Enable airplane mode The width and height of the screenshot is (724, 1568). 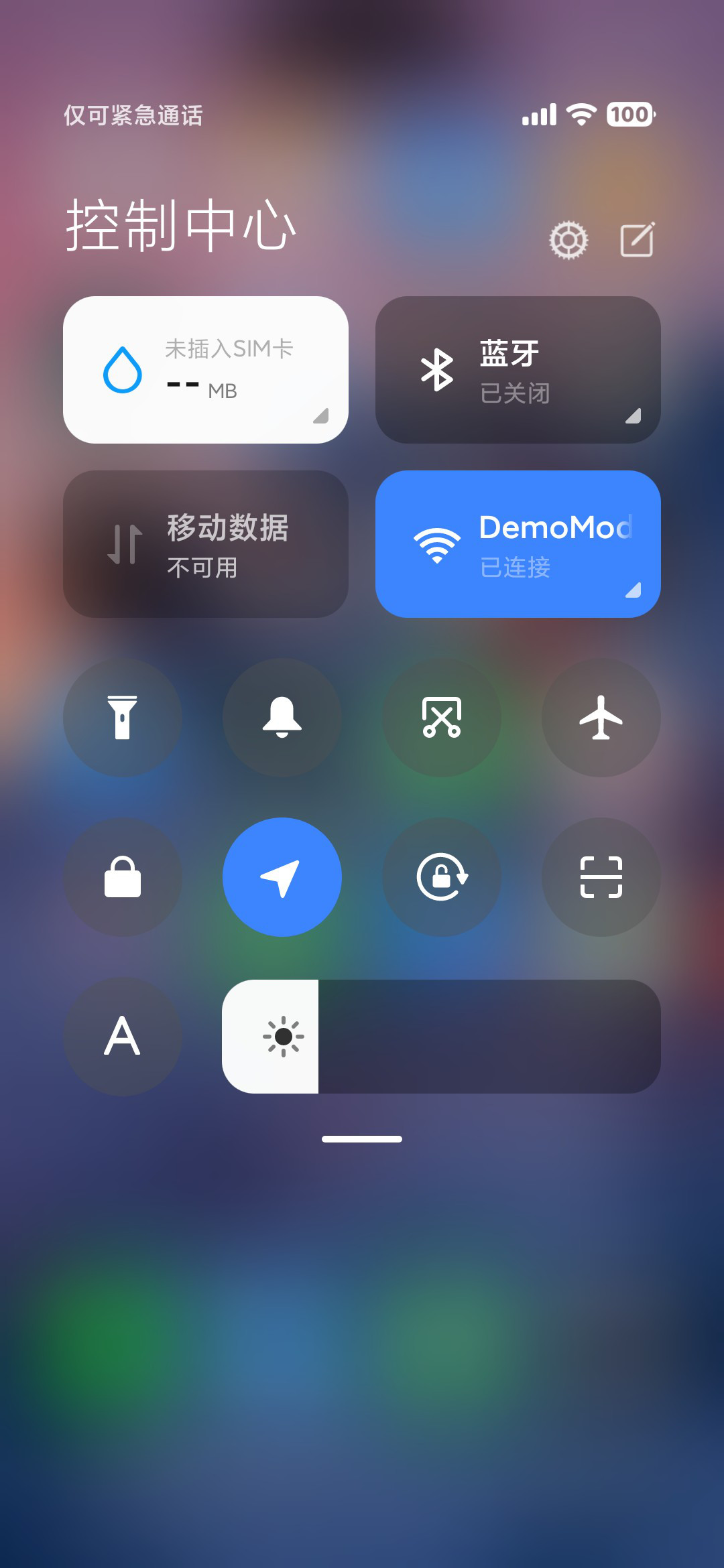coord(601,718)
